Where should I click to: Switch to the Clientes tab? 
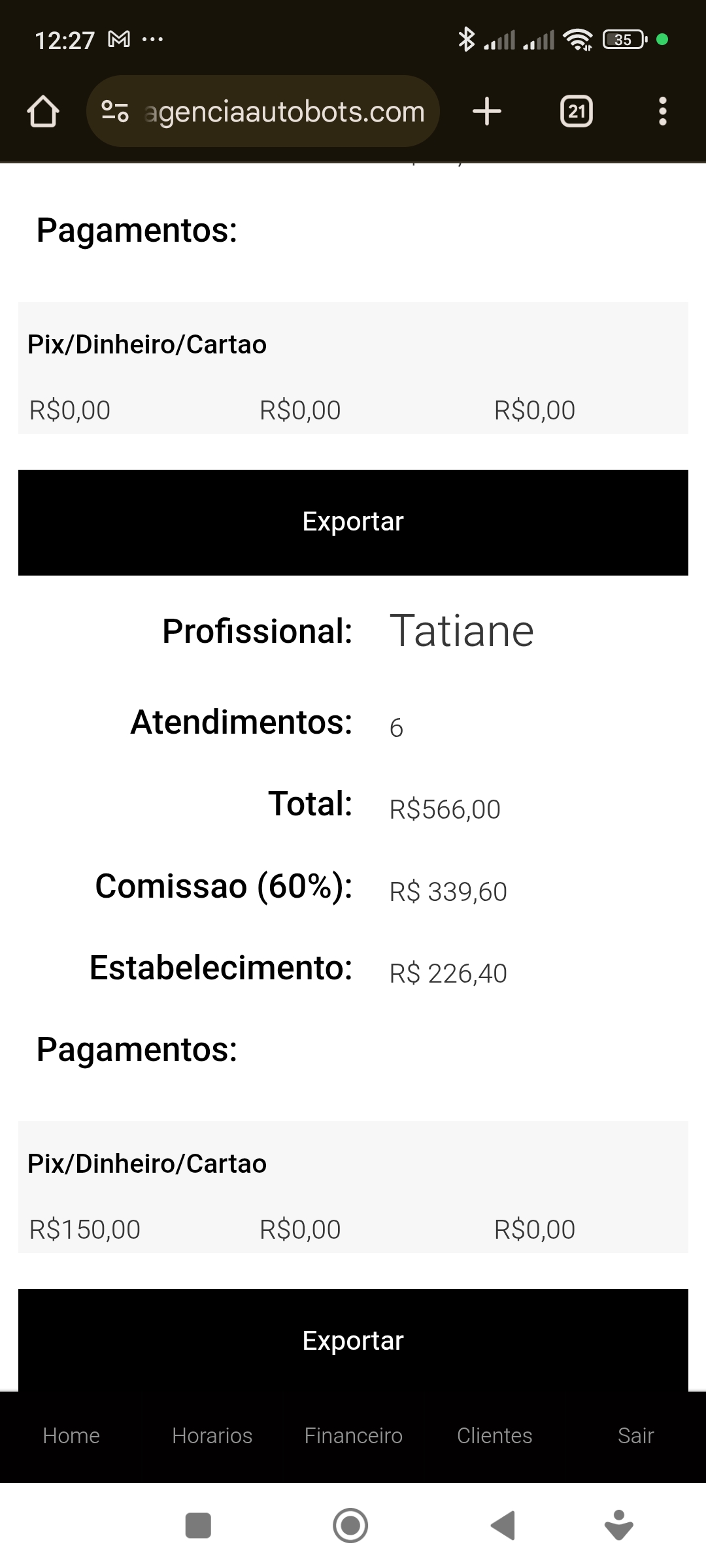495,1436
